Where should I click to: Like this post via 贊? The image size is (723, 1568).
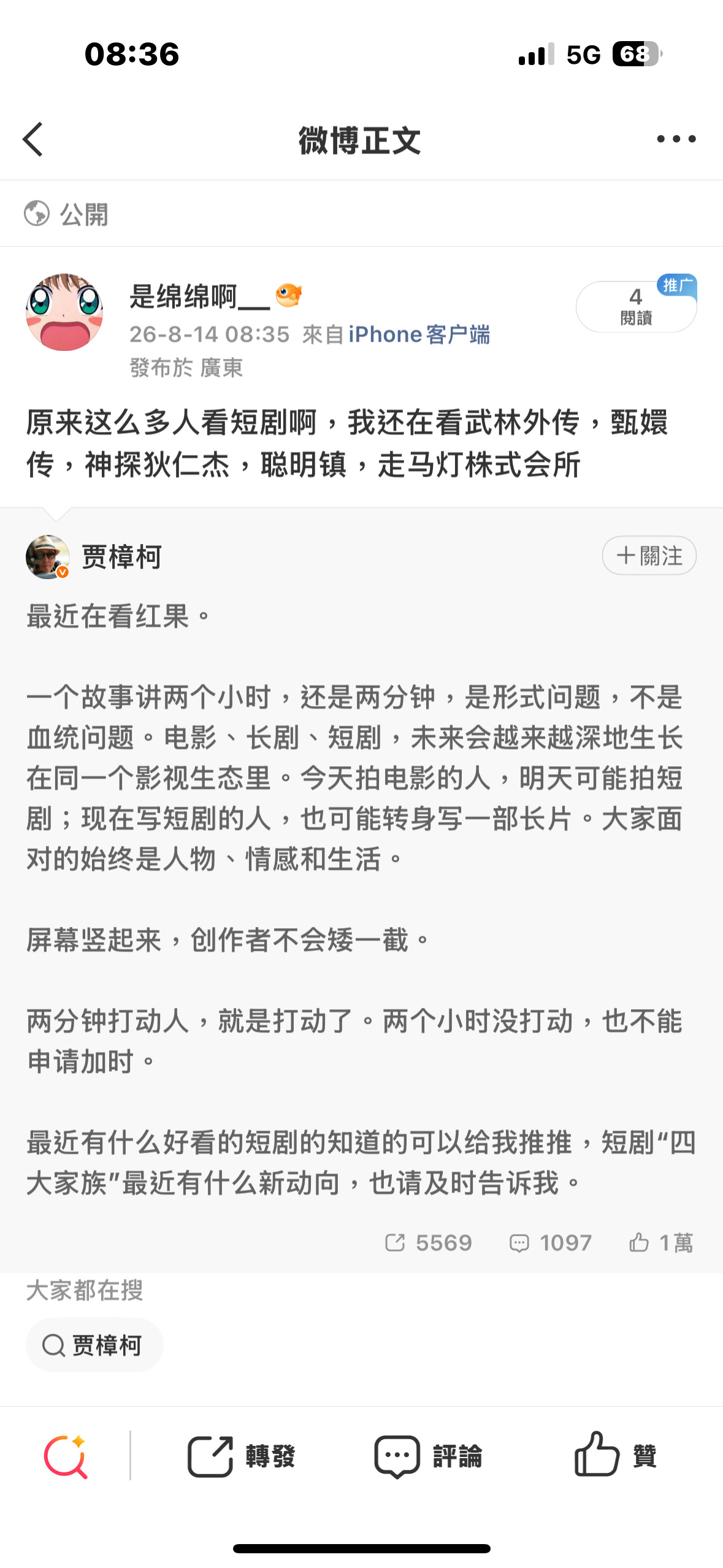pos(615,1455)
